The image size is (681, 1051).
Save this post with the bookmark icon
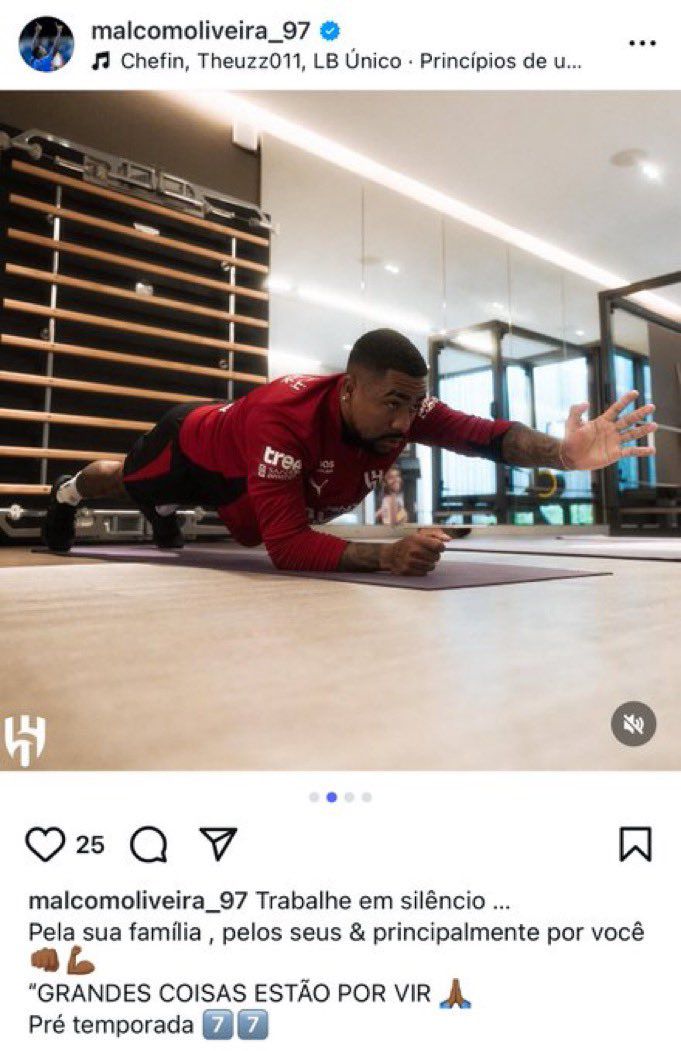click(635, 844)
